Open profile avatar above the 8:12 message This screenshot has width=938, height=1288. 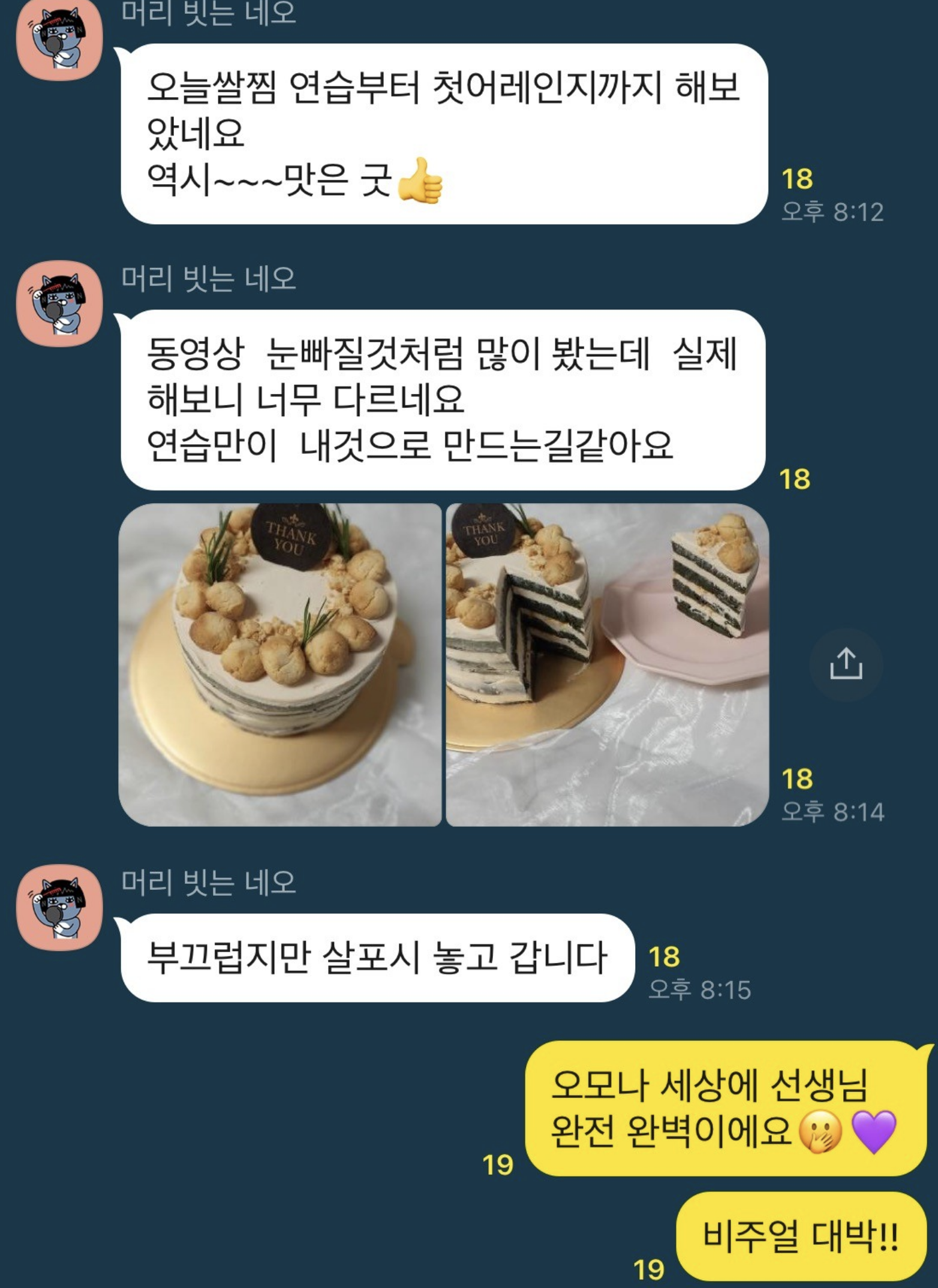59,39
